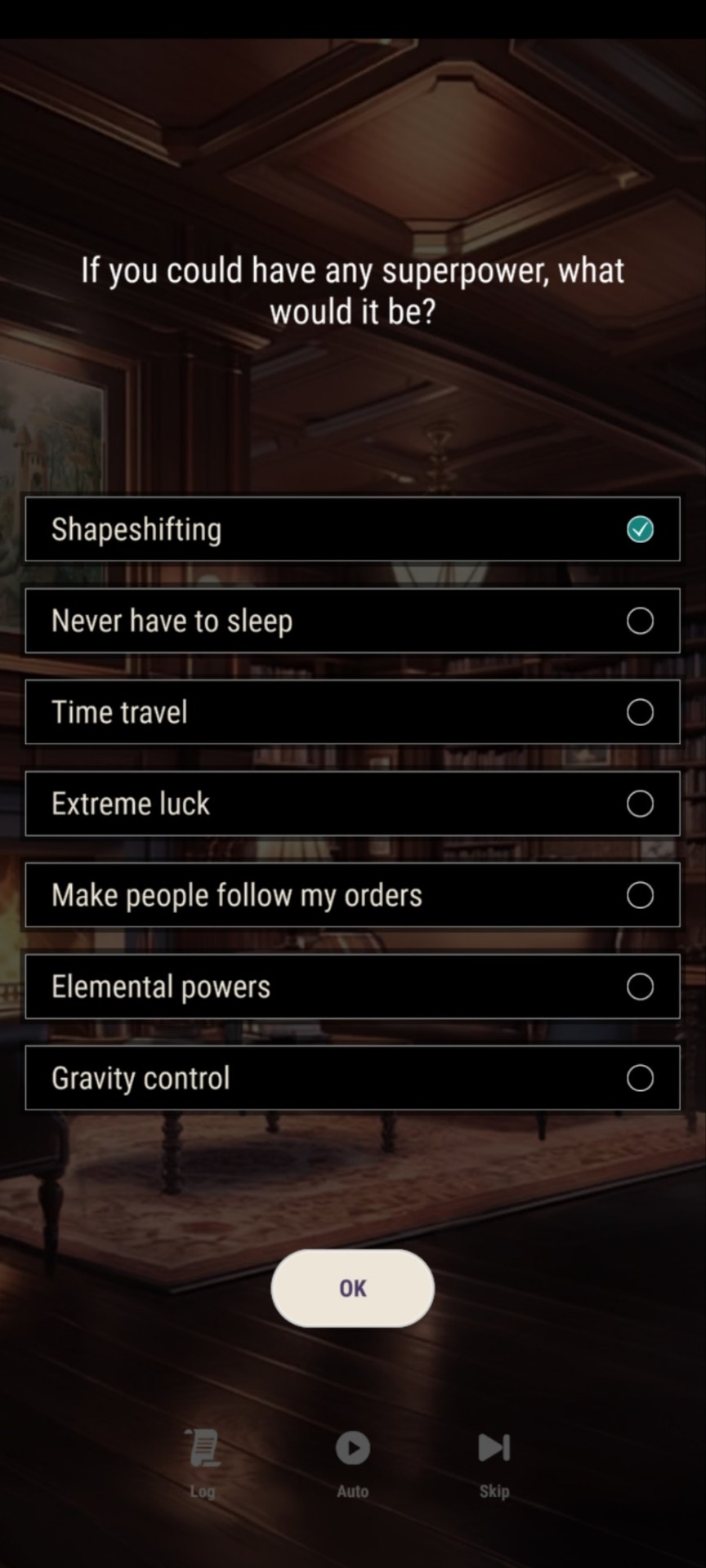Enable Auto play mode
Screen dimensions: 706x1568
[x=352, y=1462]
